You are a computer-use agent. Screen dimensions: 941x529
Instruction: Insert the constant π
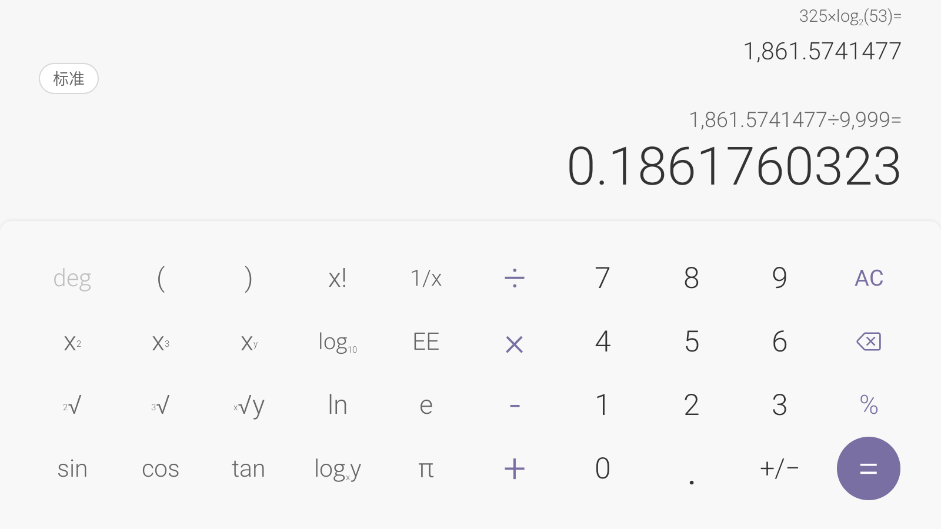[426, 468]
